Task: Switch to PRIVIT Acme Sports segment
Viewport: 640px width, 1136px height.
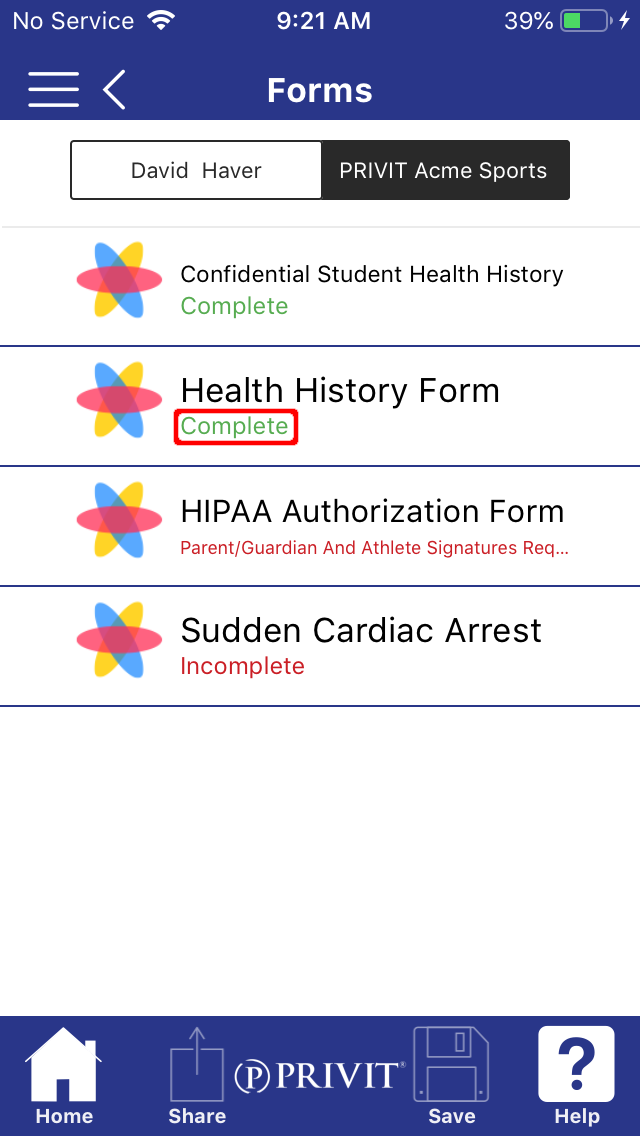Action: tap(445, 170)
